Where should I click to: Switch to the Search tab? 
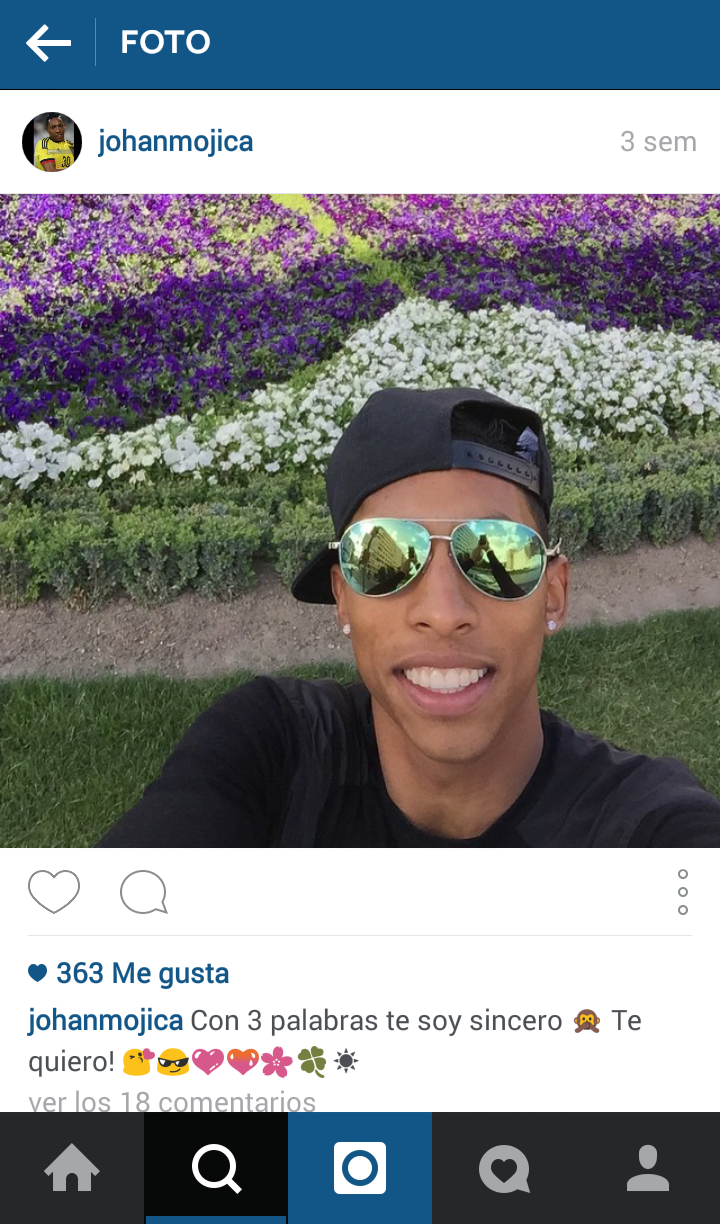(x=216, y=1168)
